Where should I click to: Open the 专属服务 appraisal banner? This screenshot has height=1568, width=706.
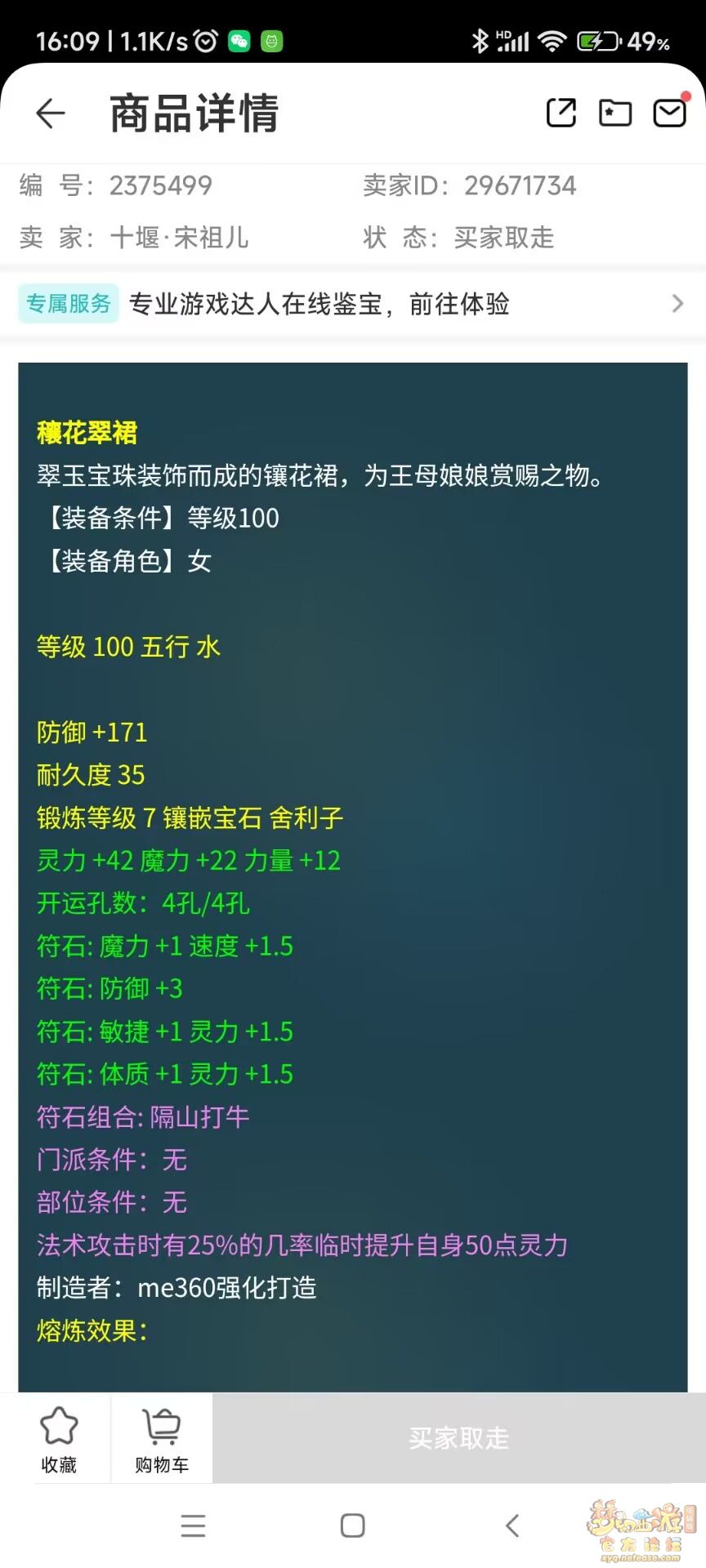click(353, 304)
